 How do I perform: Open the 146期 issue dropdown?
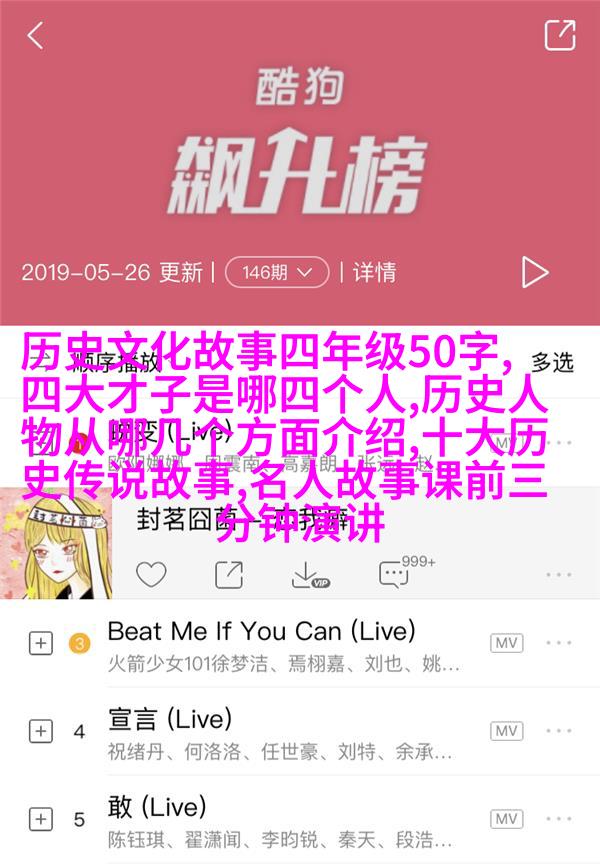point(277,271)
